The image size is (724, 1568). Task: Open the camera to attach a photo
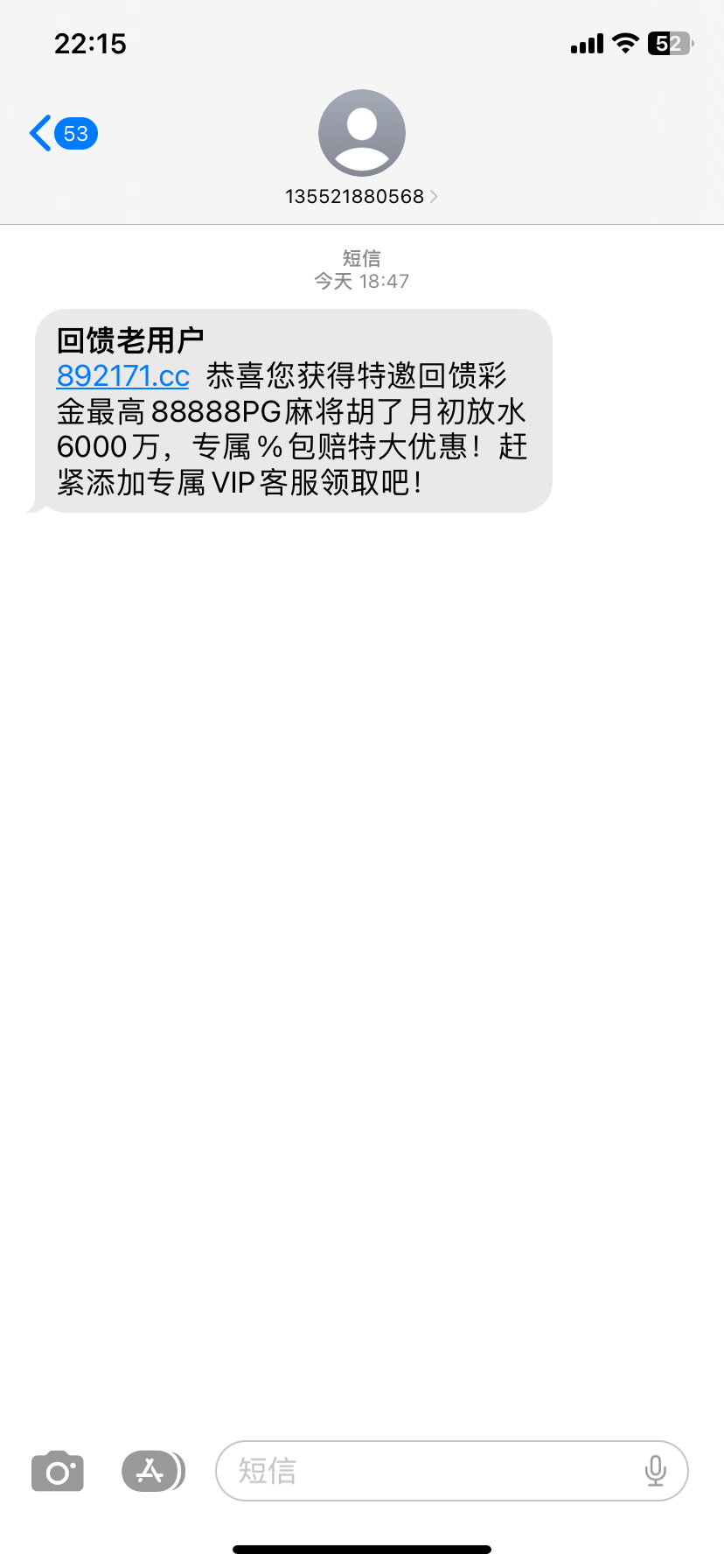58,1471
